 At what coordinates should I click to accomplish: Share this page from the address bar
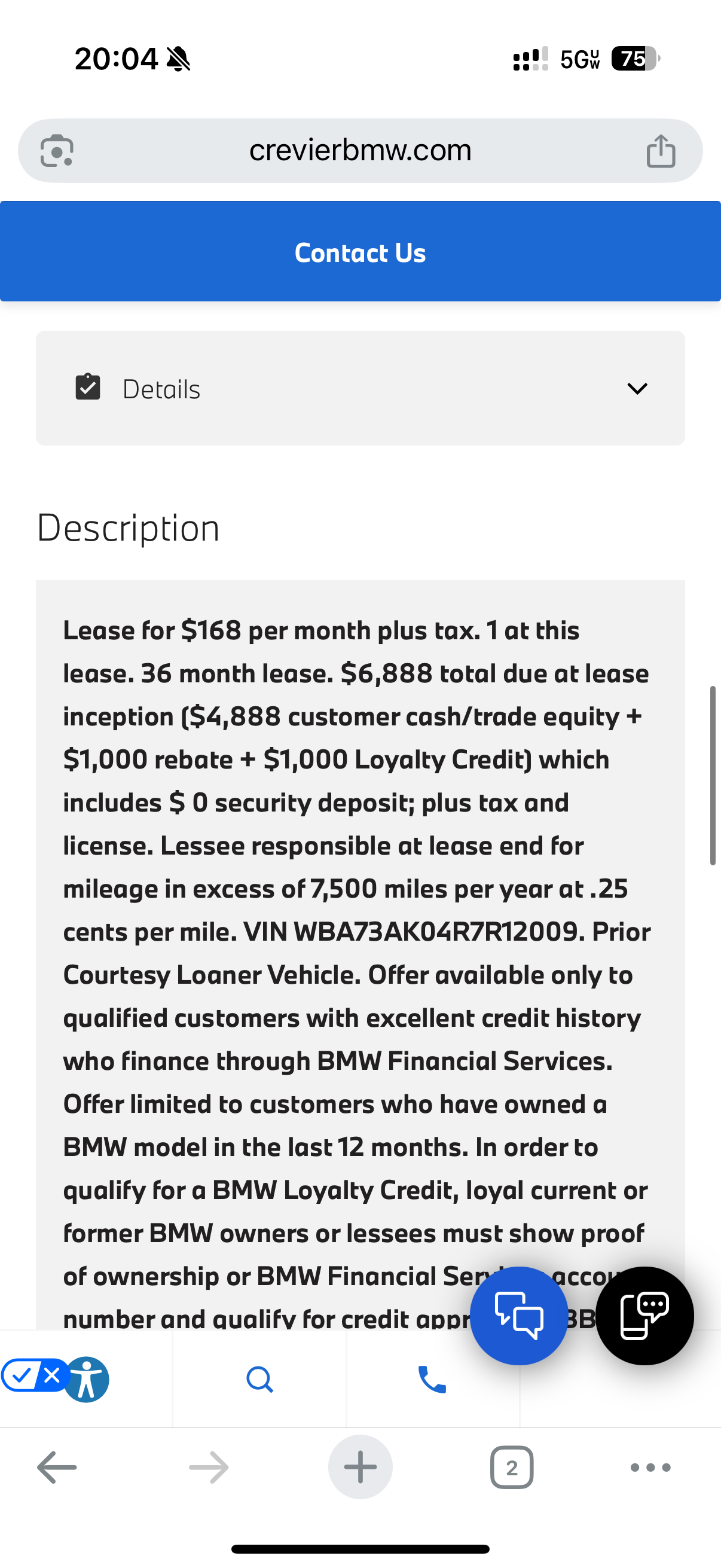click(x=661, y=150)
